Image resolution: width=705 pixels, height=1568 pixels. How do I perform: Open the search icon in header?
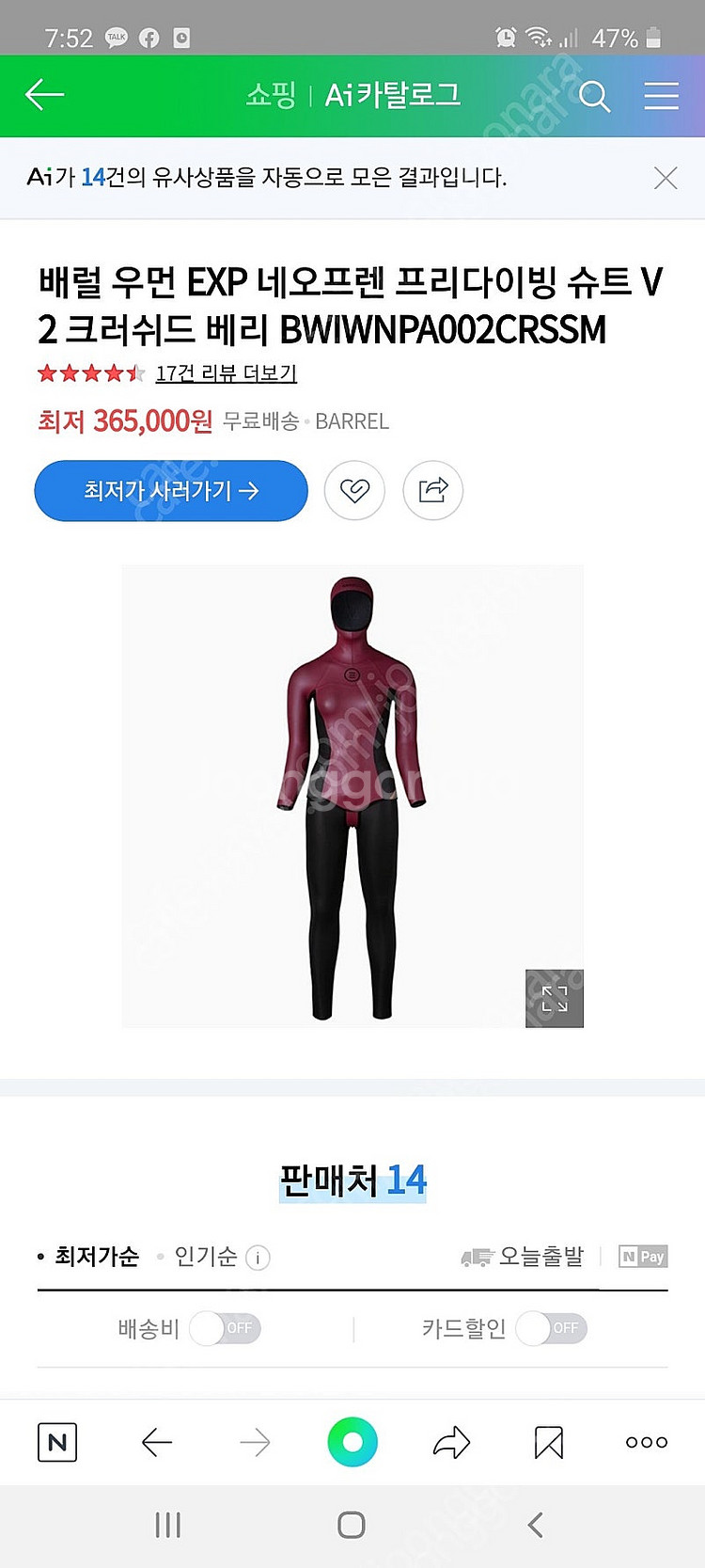(594, 95)
